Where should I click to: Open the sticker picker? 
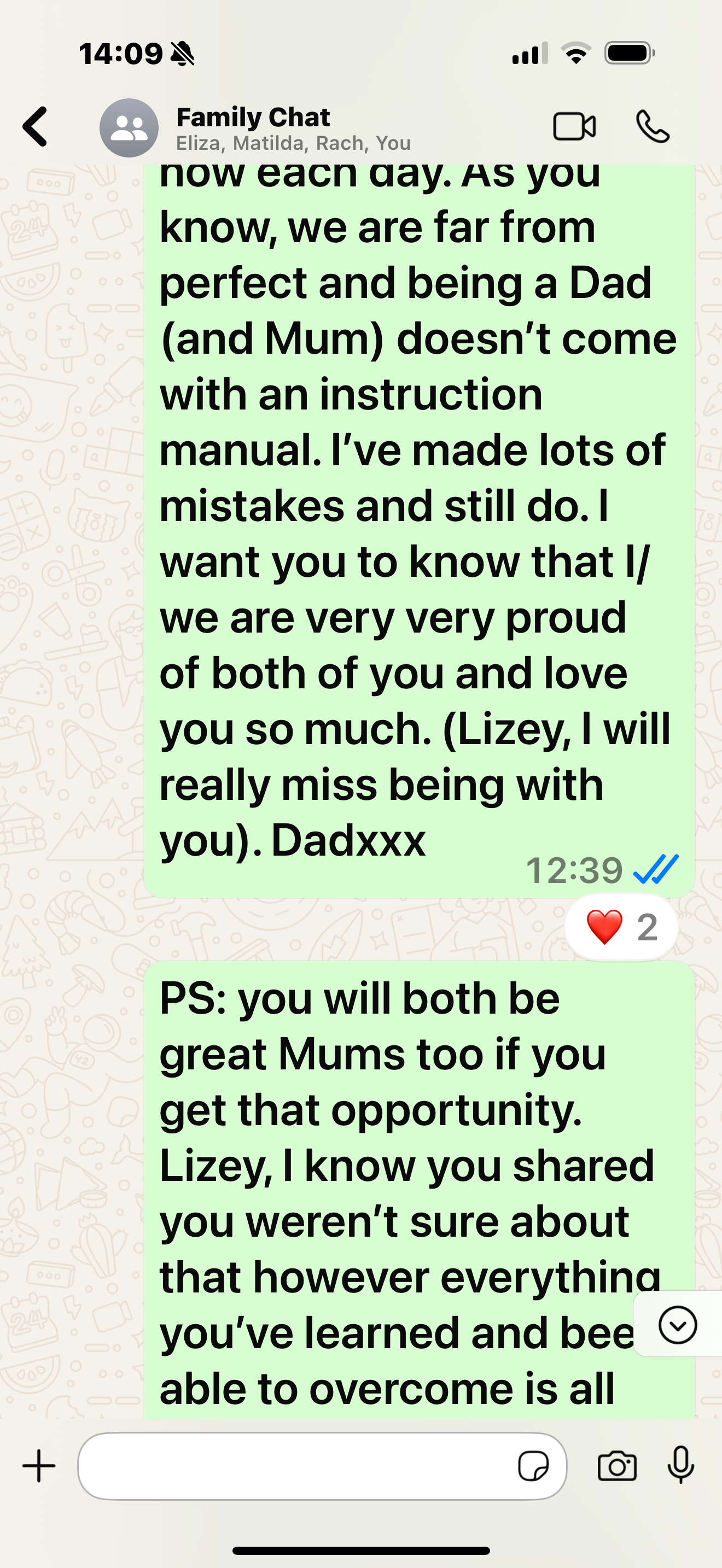point(533,1466)
